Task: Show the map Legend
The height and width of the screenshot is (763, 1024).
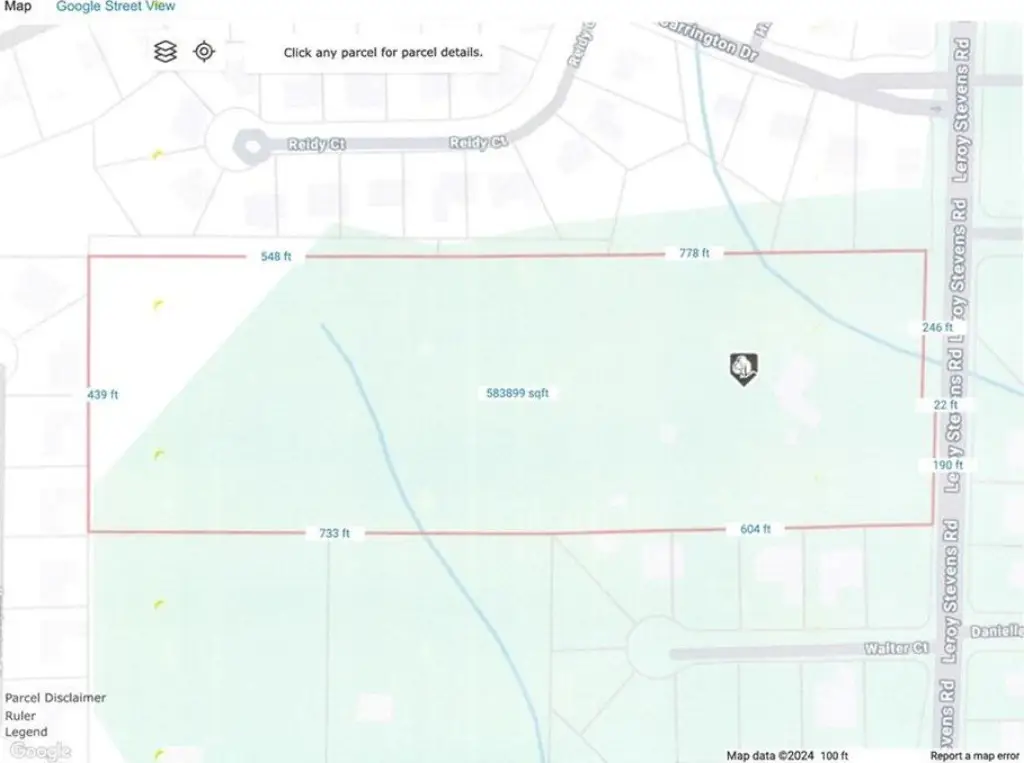Action: coord(26,732)
